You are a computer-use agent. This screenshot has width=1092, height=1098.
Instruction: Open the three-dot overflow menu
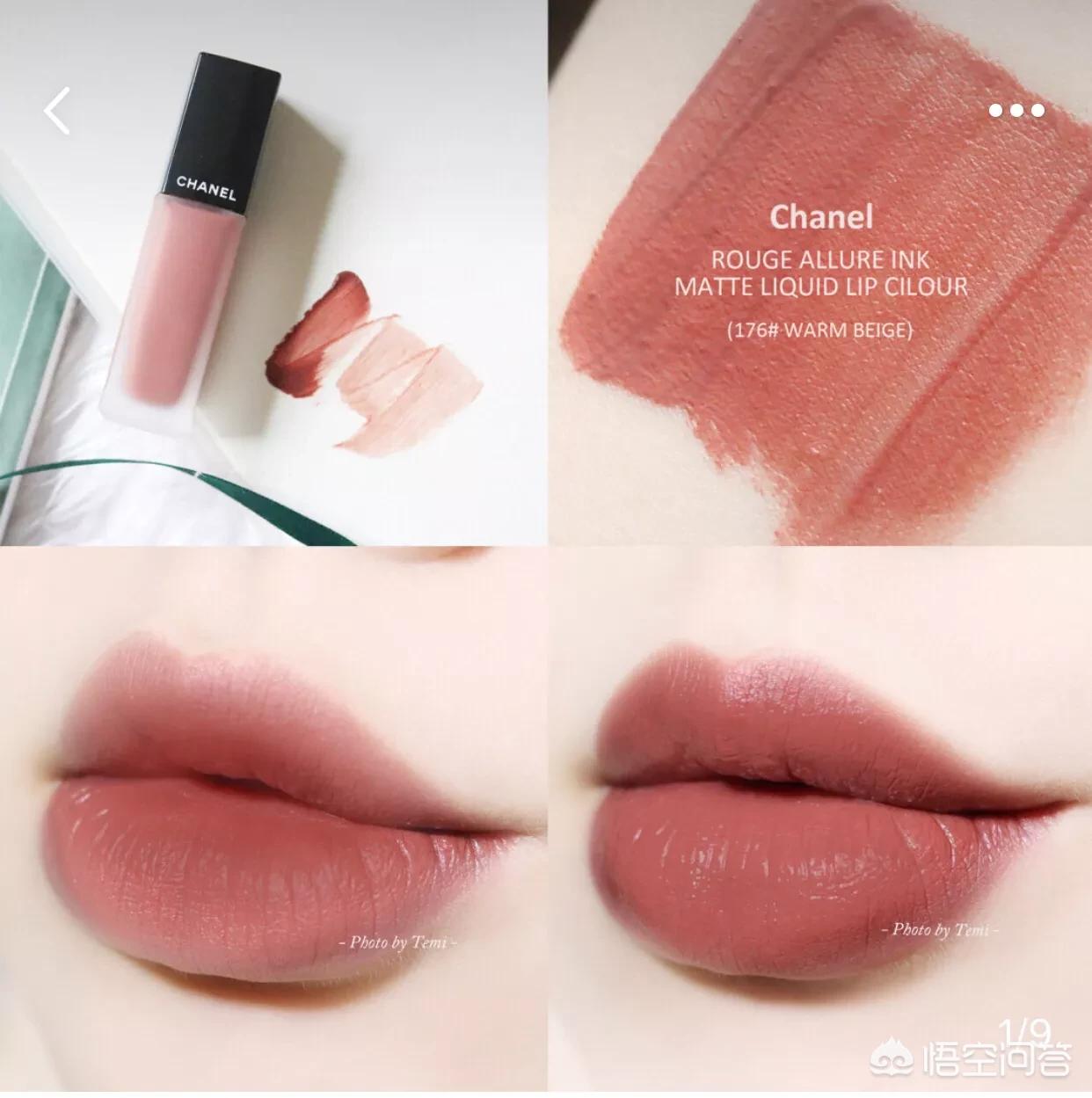(1016, 111)
